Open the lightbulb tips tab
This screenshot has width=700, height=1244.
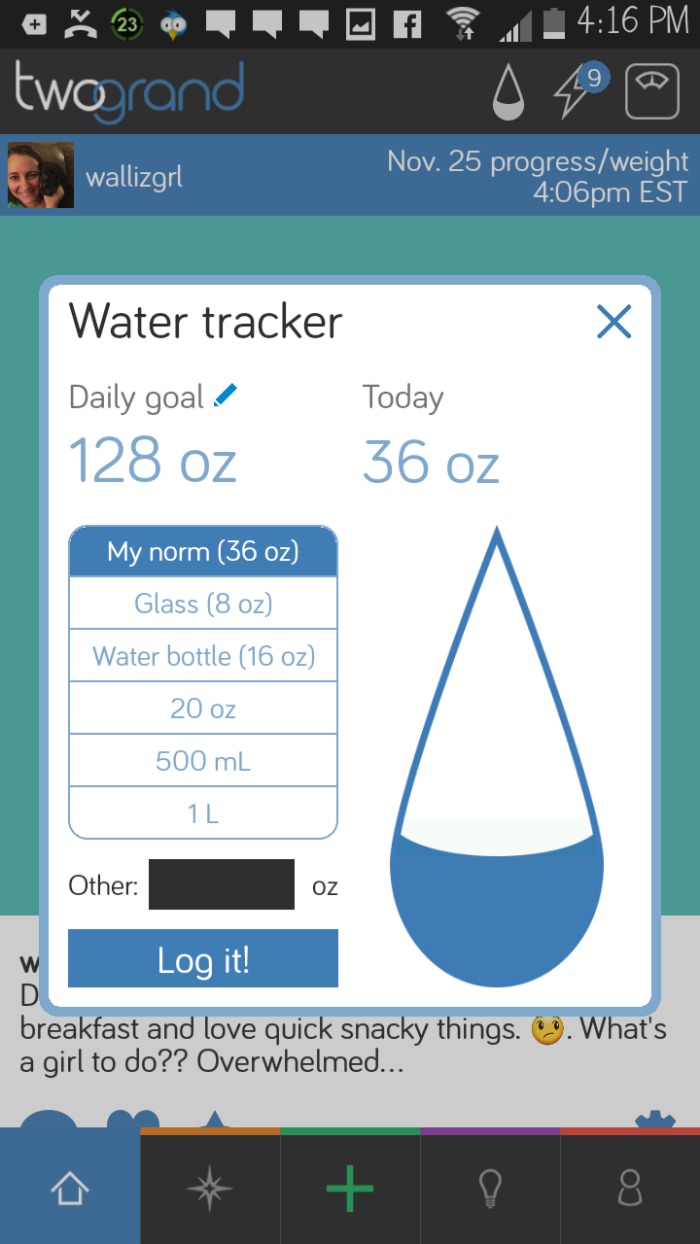pos(490,1188)
